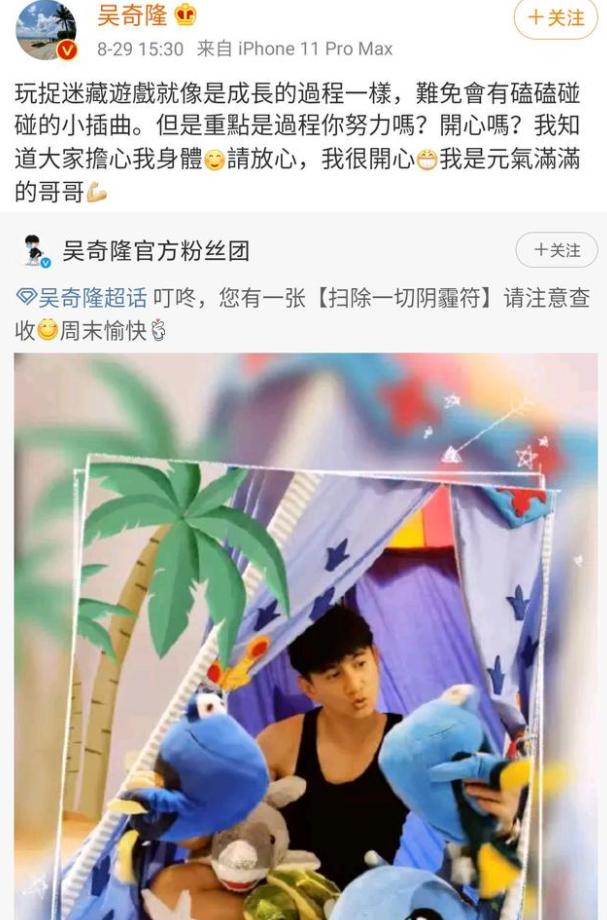Follow 吴奇隆官方粉丝团 fan club account
This screenshot has height=920, width=607.
[556, 250]
